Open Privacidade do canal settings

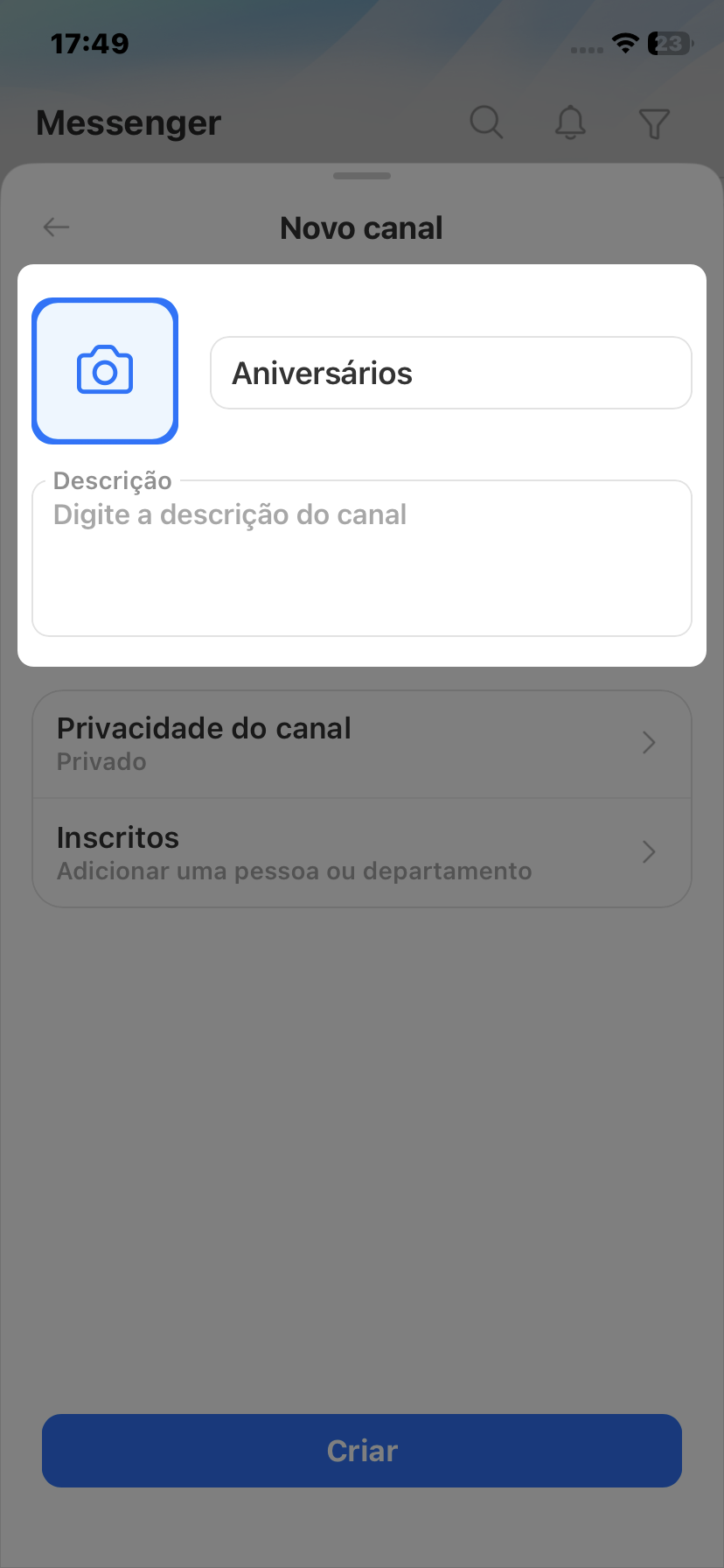(x=361, y=744)
